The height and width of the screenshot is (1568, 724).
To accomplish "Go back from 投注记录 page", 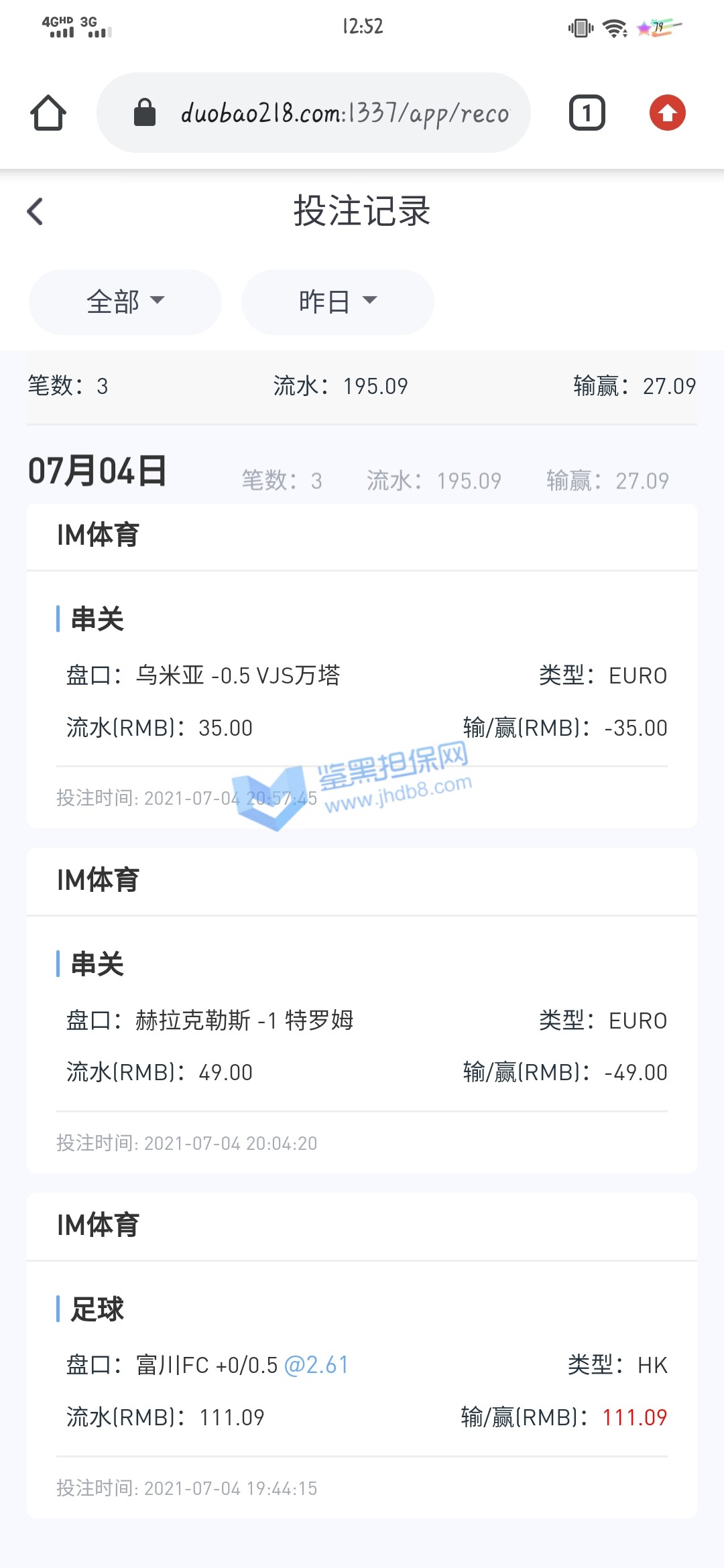I will coord(35,212).
